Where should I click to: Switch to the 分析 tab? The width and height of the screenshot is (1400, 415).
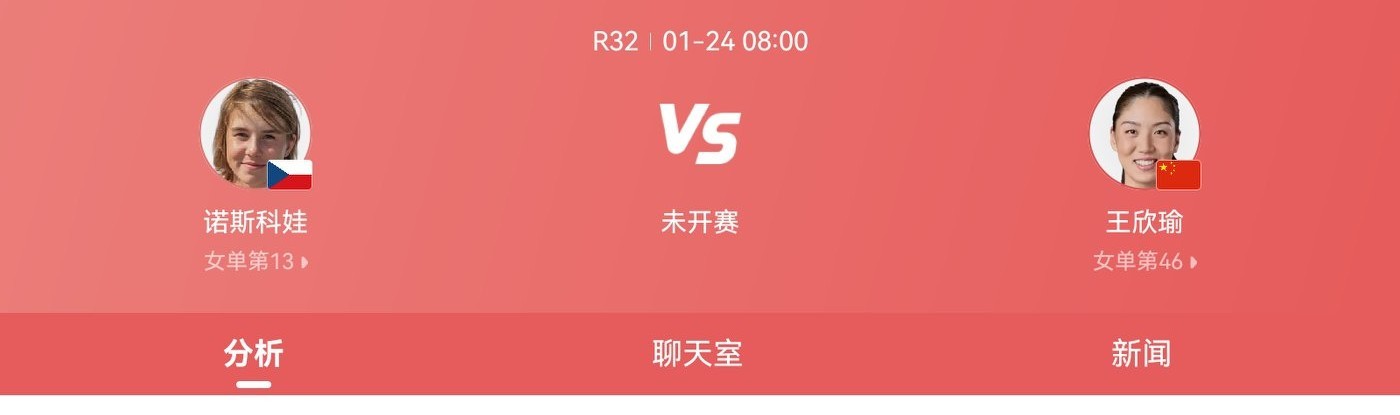click(x=253, y=353)
